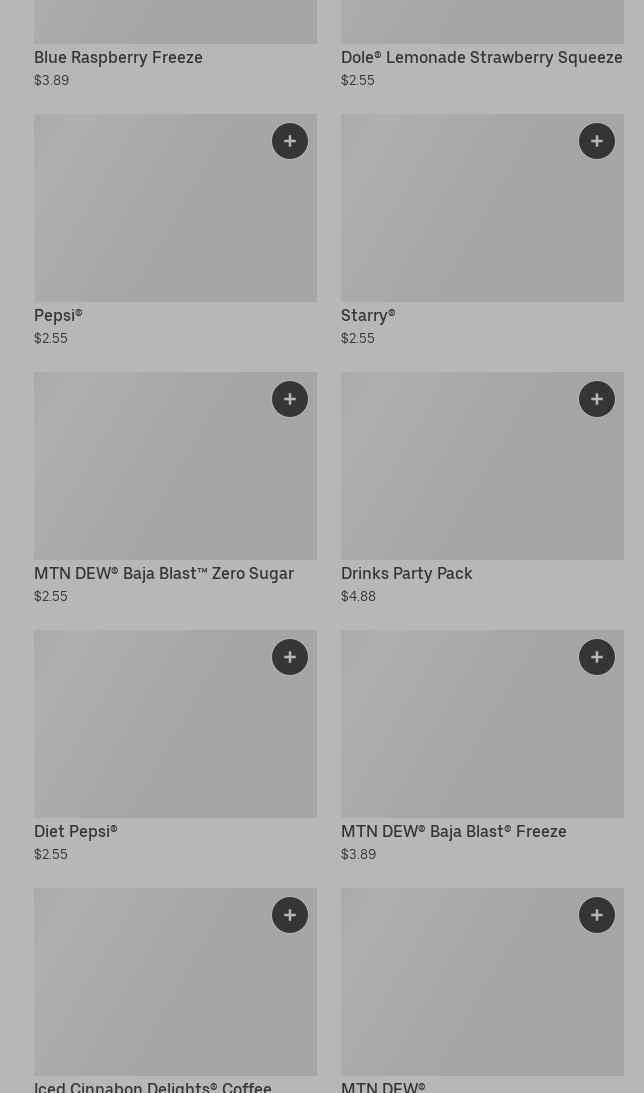Add MTN DEW to the order

point(597,915)
